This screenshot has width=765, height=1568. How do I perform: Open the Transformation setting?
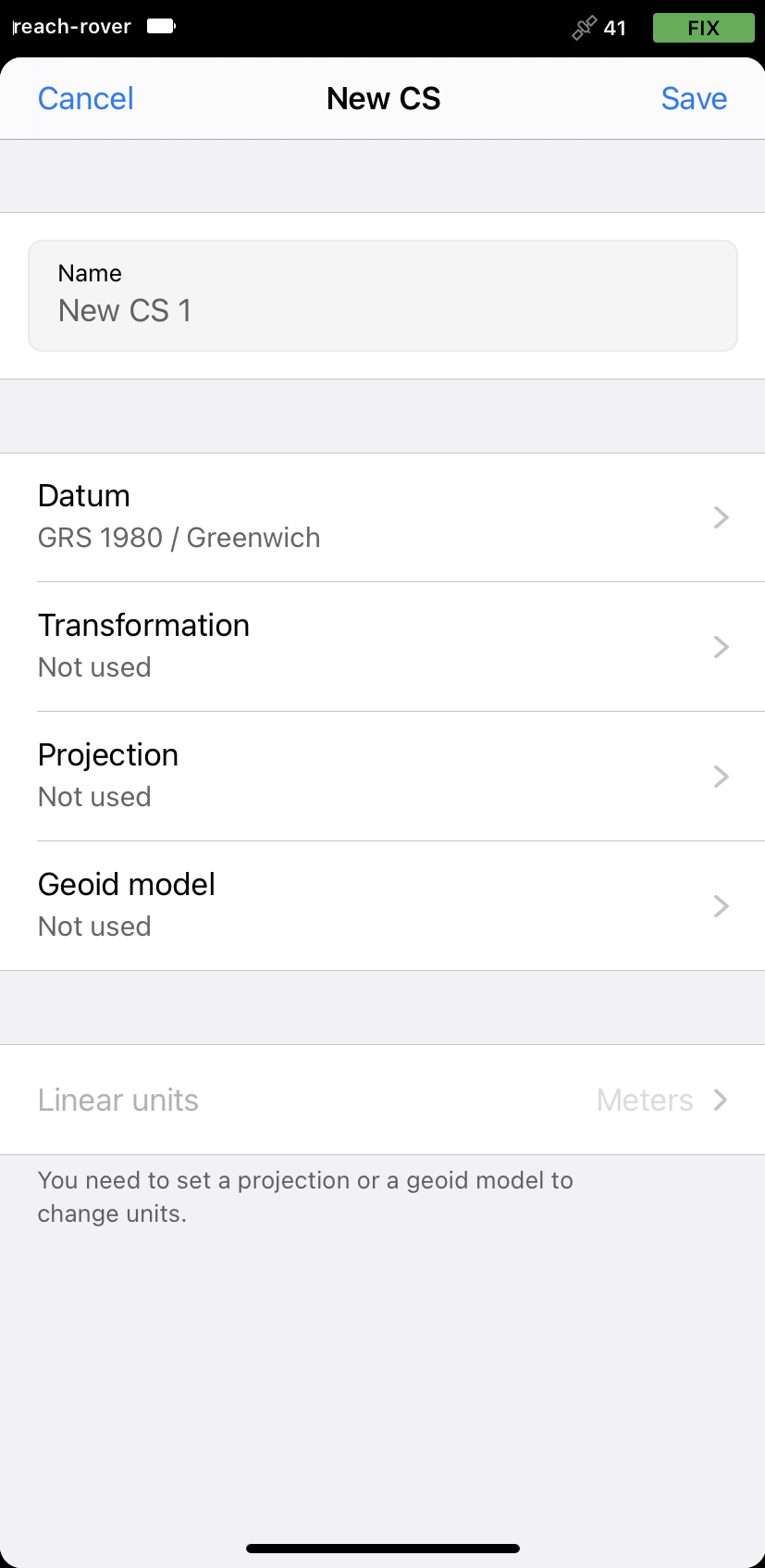[383, 647]
